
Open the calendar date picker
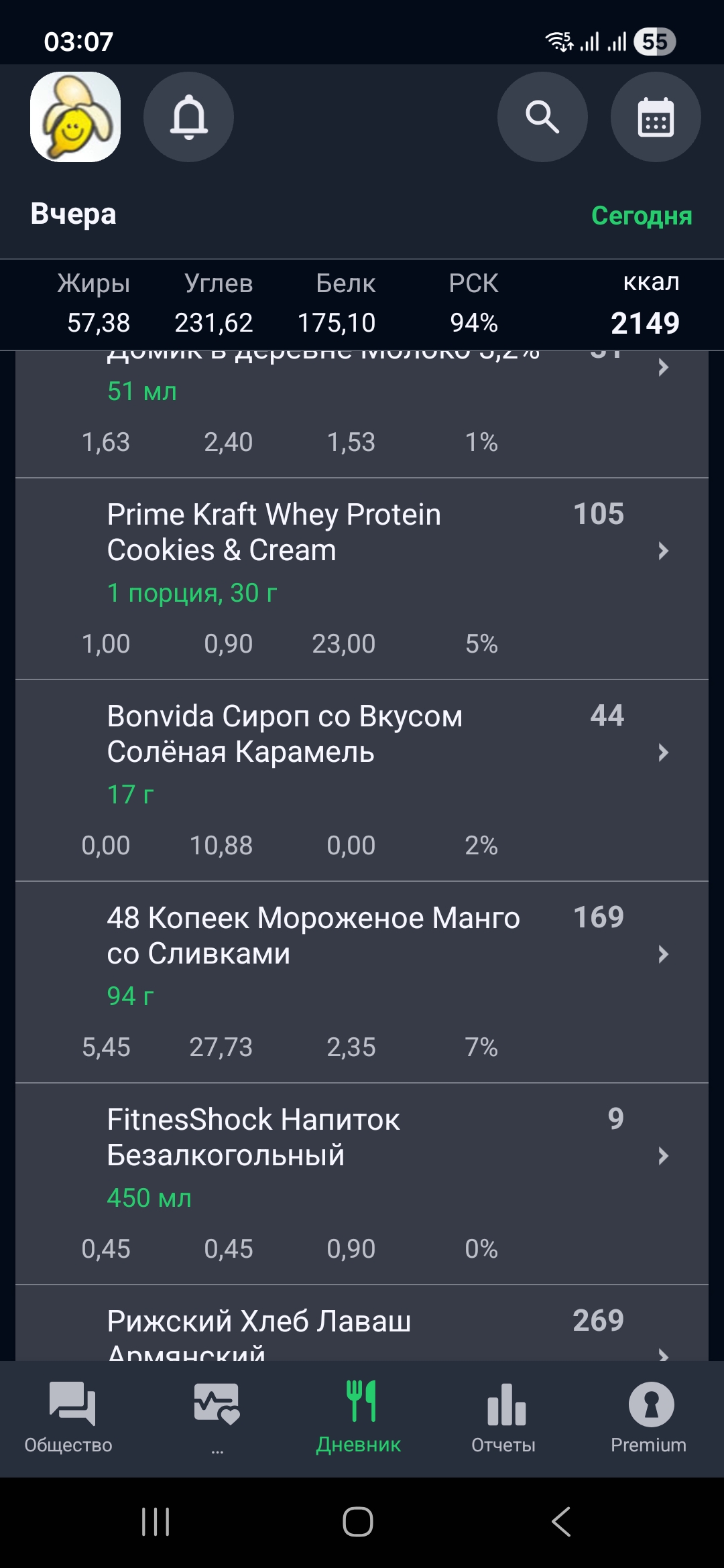[655, 117]
